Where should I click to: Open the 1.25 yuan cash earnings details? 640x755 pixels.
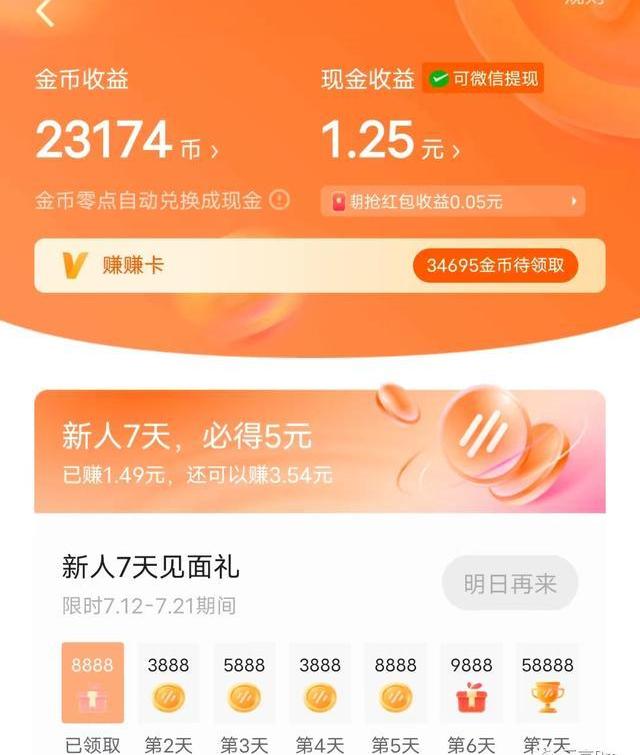tap(390, 141)
